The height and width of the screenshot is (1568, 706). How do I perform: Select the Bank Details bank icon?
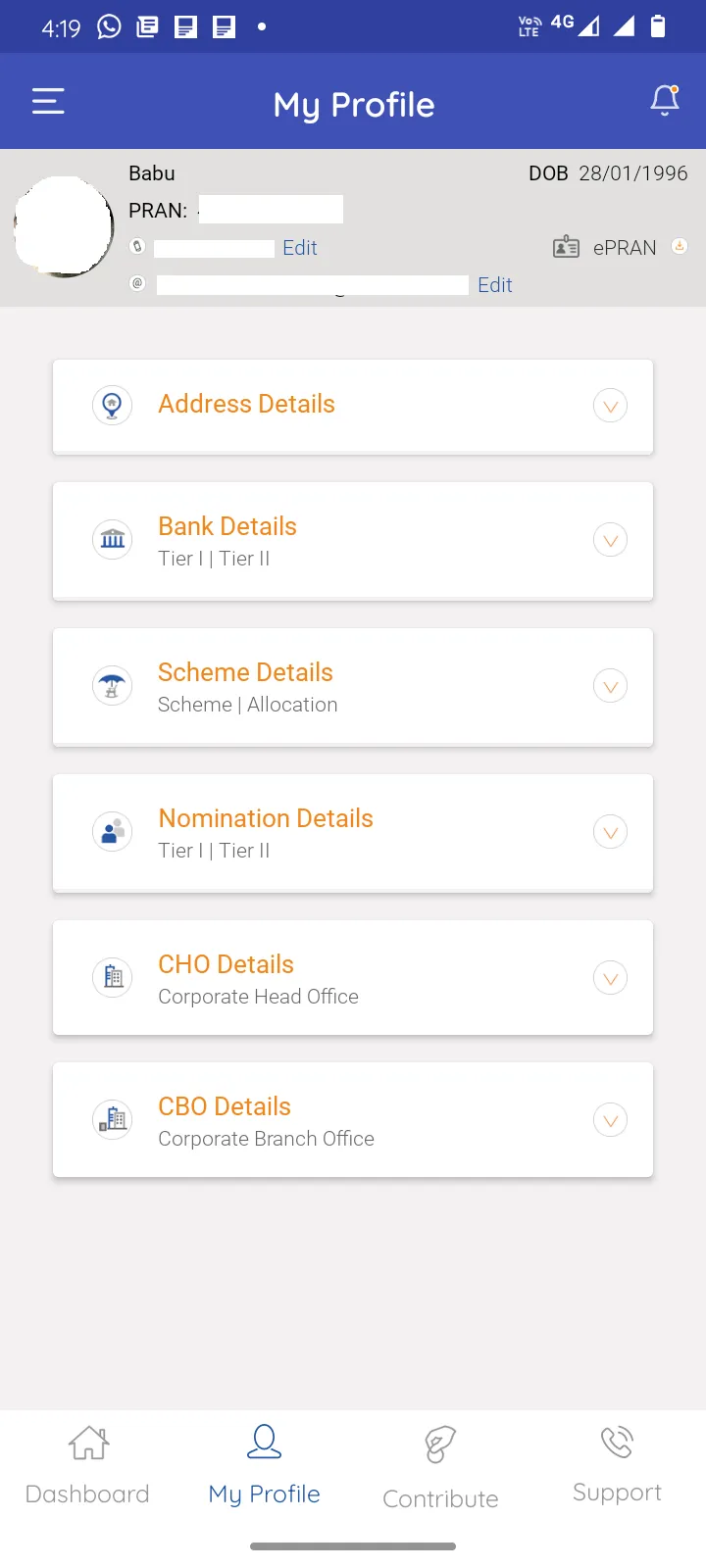[x=112, y=539]
